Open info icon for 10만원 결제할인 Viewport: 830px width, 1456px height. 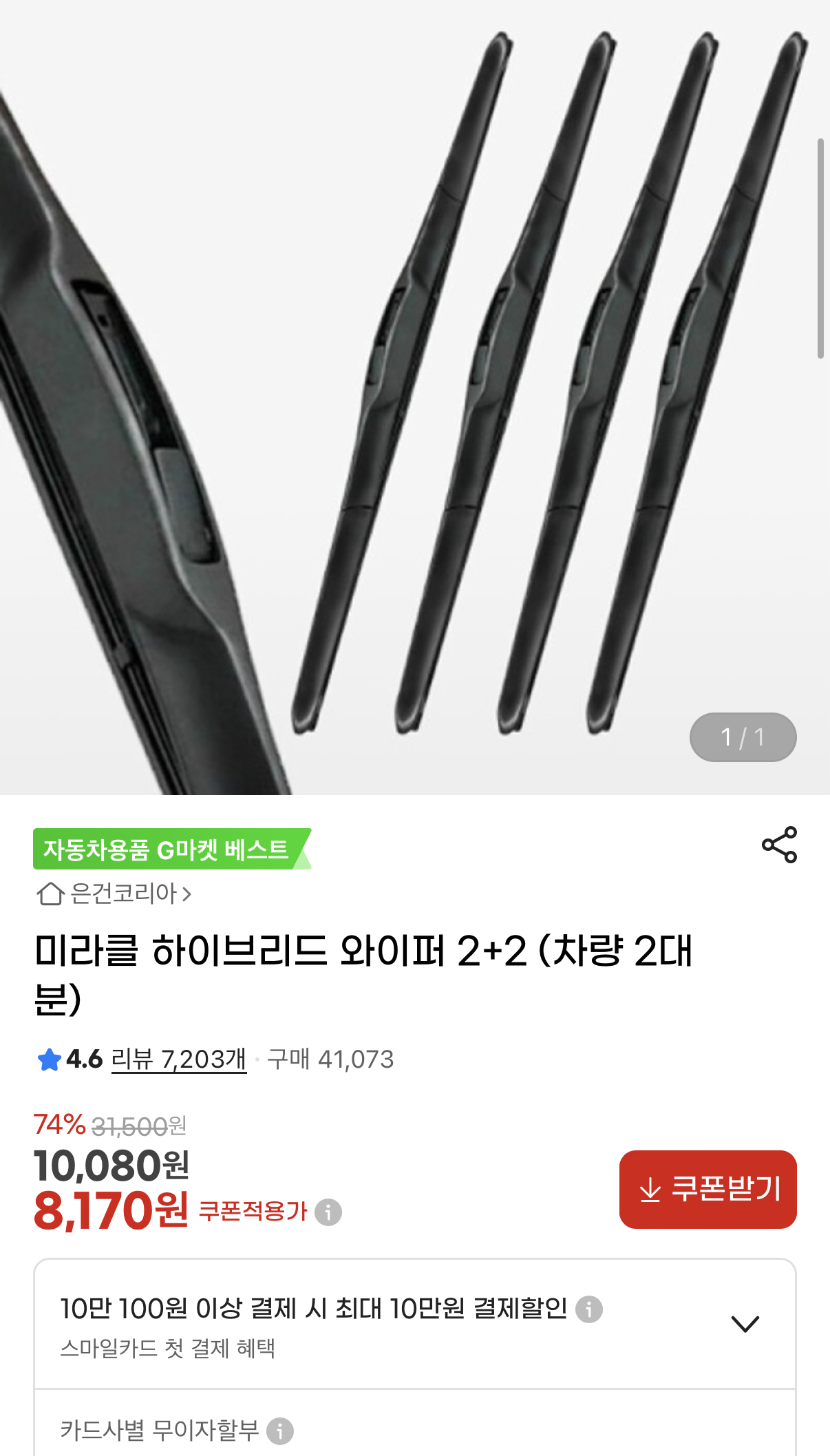tap(589, 1309)
